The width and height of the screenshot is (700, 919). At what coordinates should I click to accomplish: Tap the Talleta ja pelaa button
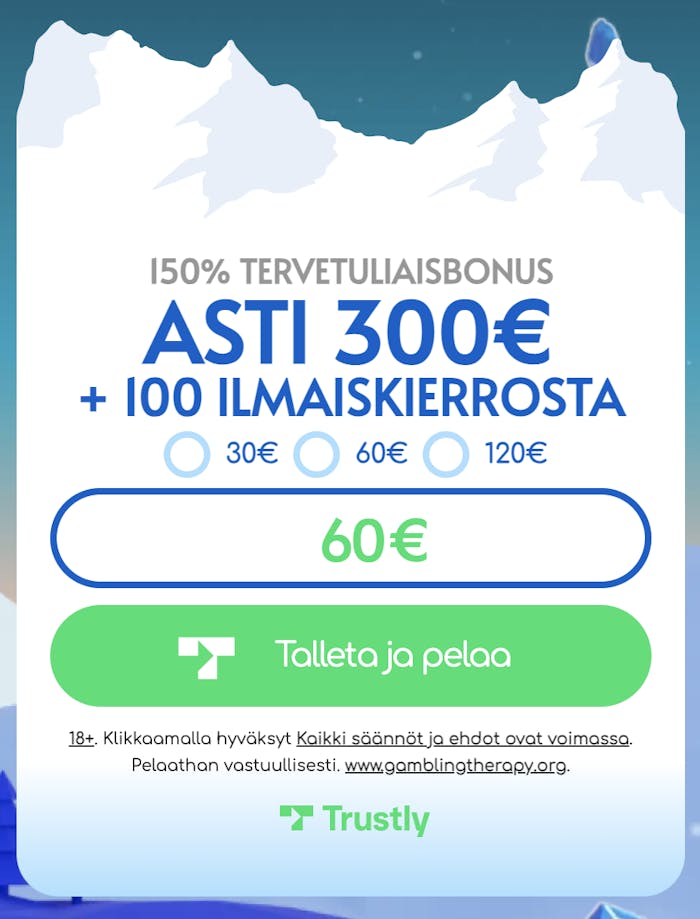coord(350,656)
